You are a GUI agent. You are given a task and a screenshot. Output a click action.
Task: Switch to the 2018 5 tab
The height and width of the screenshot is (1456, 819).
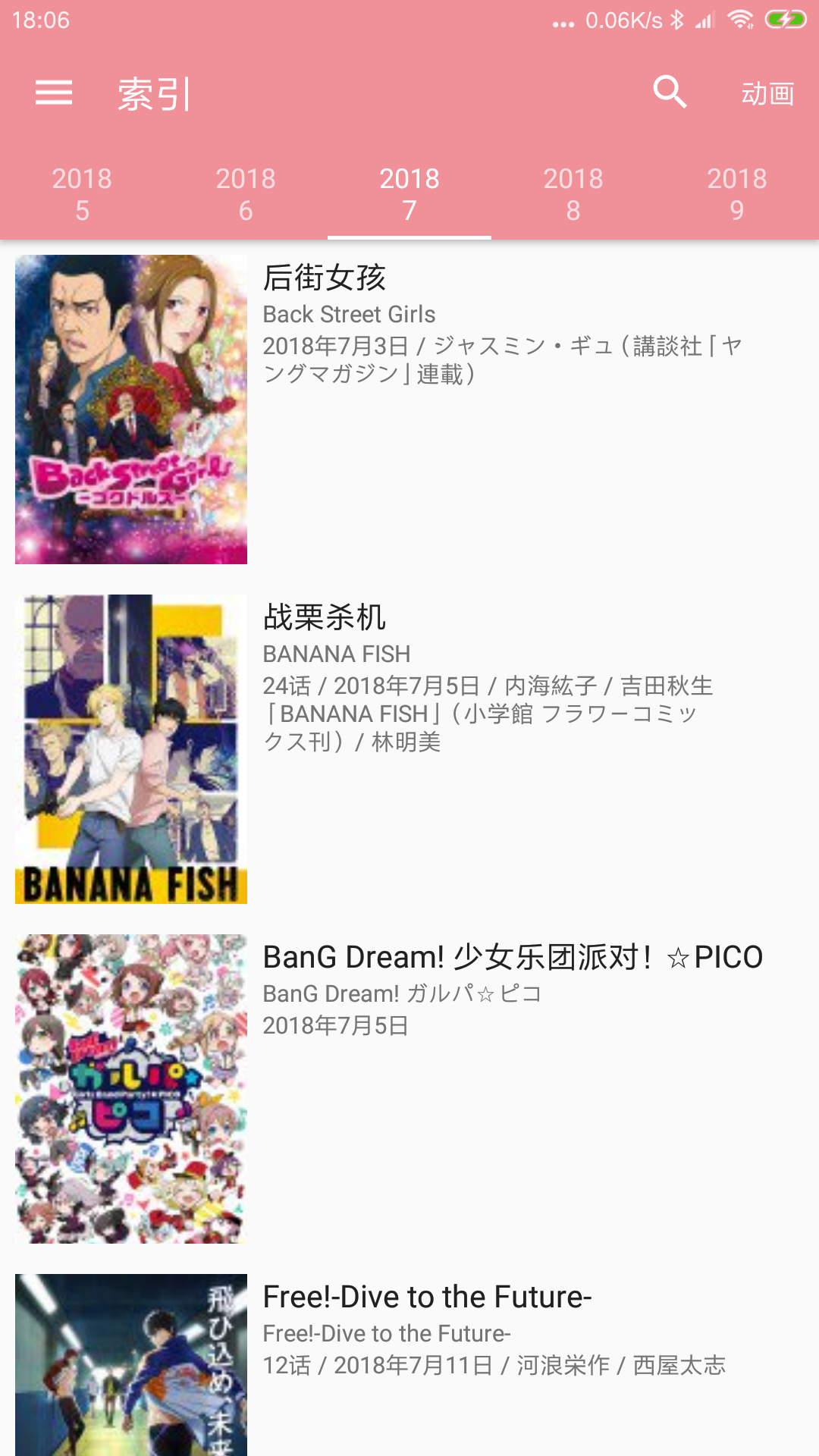(82, 194)
